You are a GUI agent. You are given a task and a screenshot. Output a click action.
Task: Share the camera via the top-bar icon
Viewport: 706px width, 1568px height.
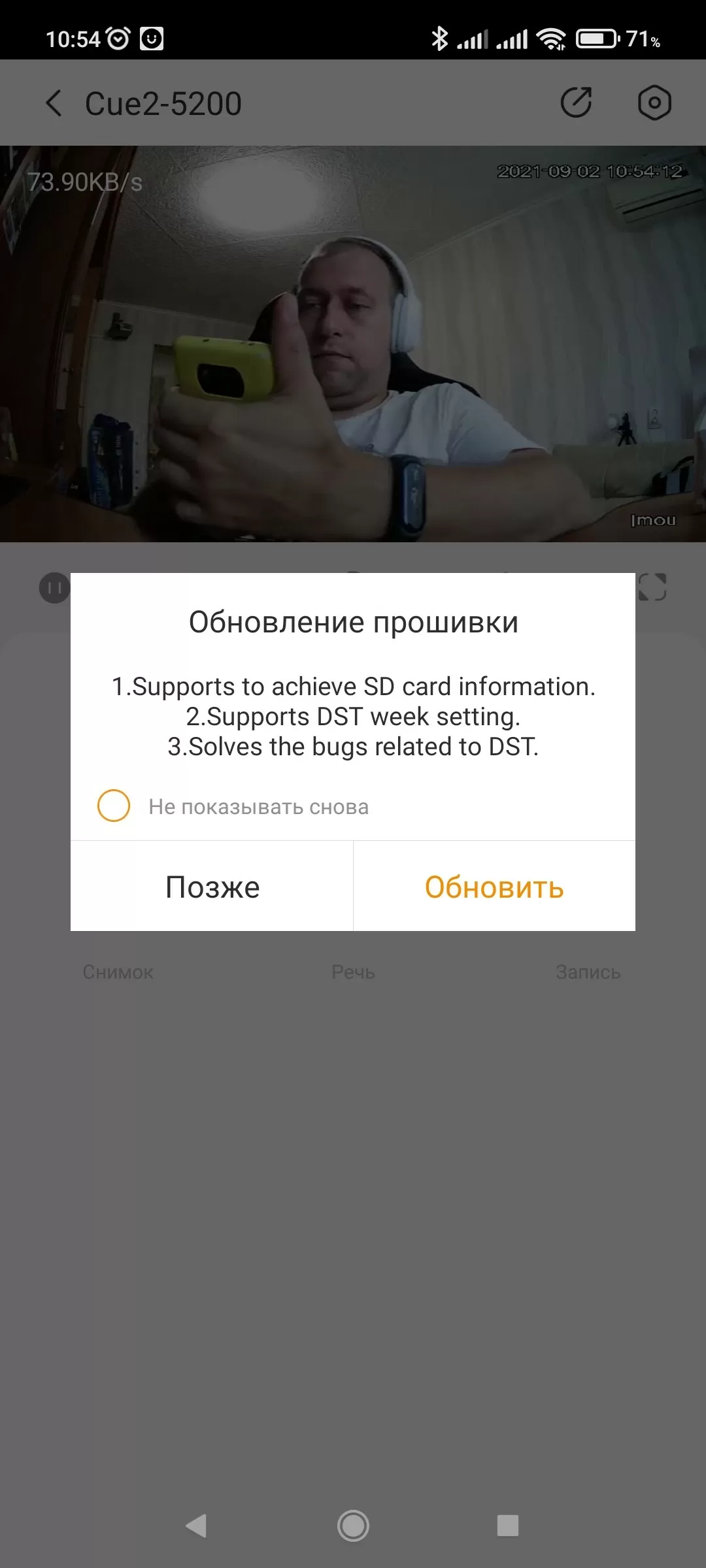tap(577, 103)
